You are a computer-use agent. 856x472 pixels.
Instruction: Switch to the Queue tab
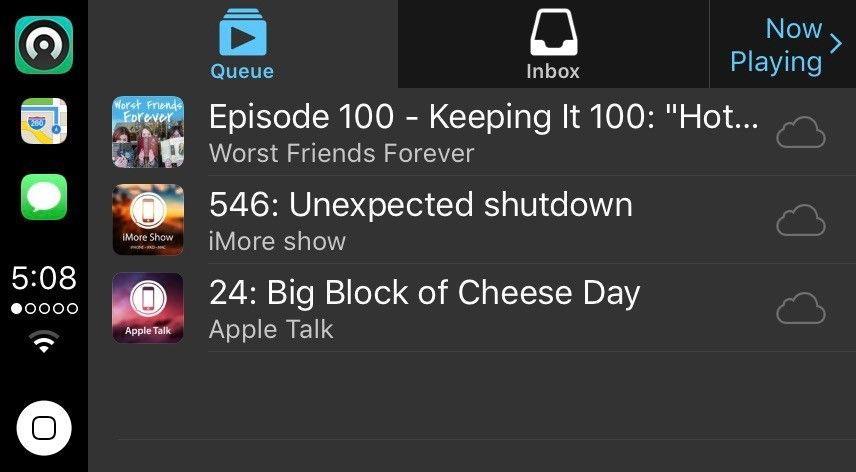pos(242,44)
